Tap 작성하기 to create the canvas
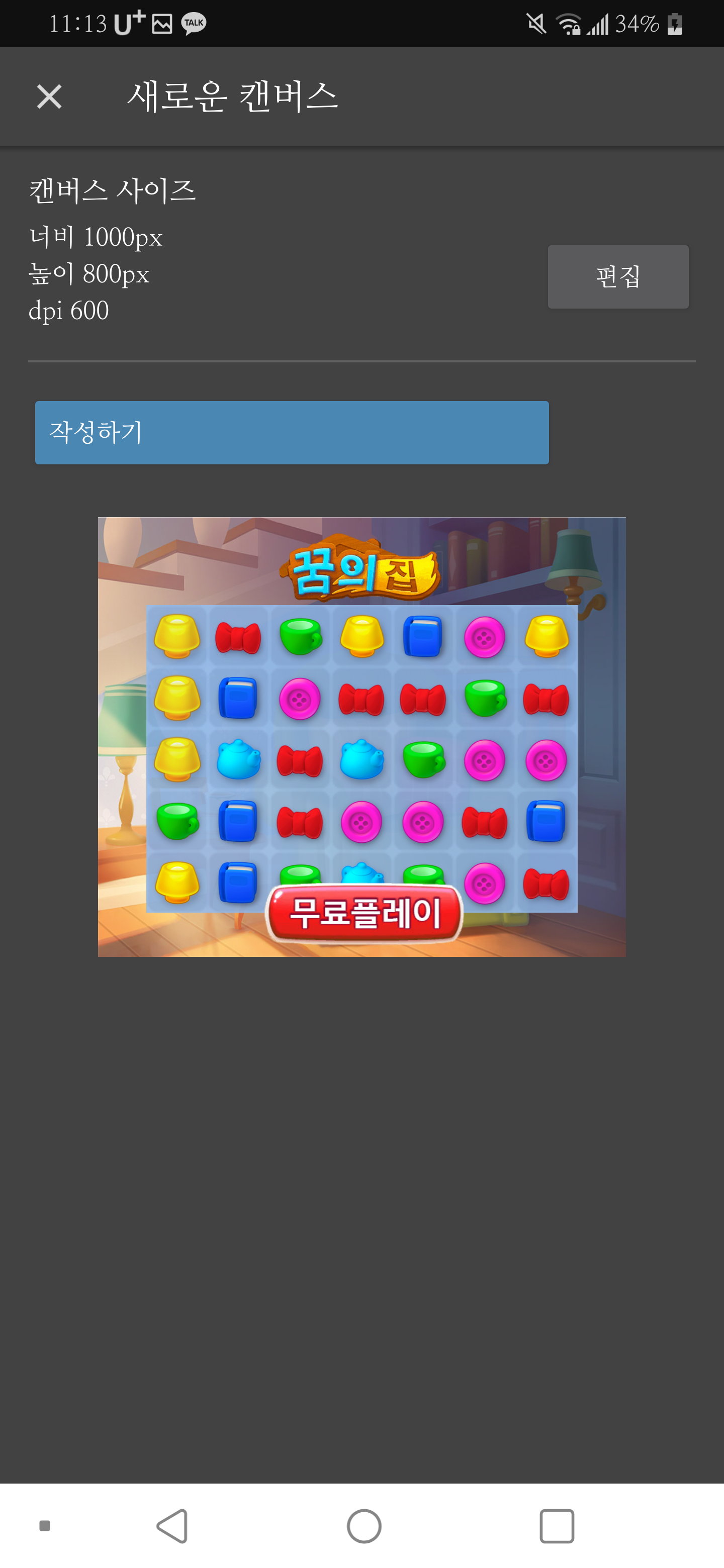 click(292, 433)
